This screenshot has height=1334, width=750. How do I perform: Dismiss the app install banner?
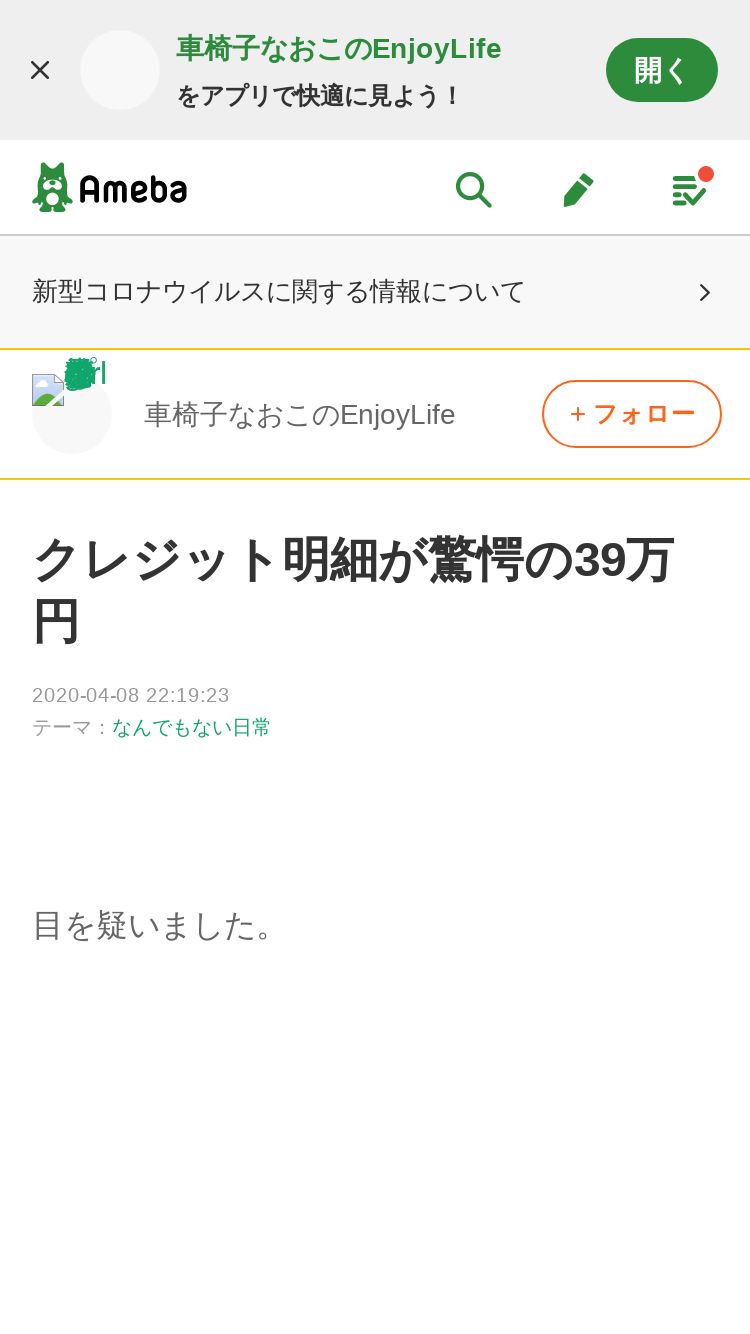pyautogui.click(x=40, y=70)
